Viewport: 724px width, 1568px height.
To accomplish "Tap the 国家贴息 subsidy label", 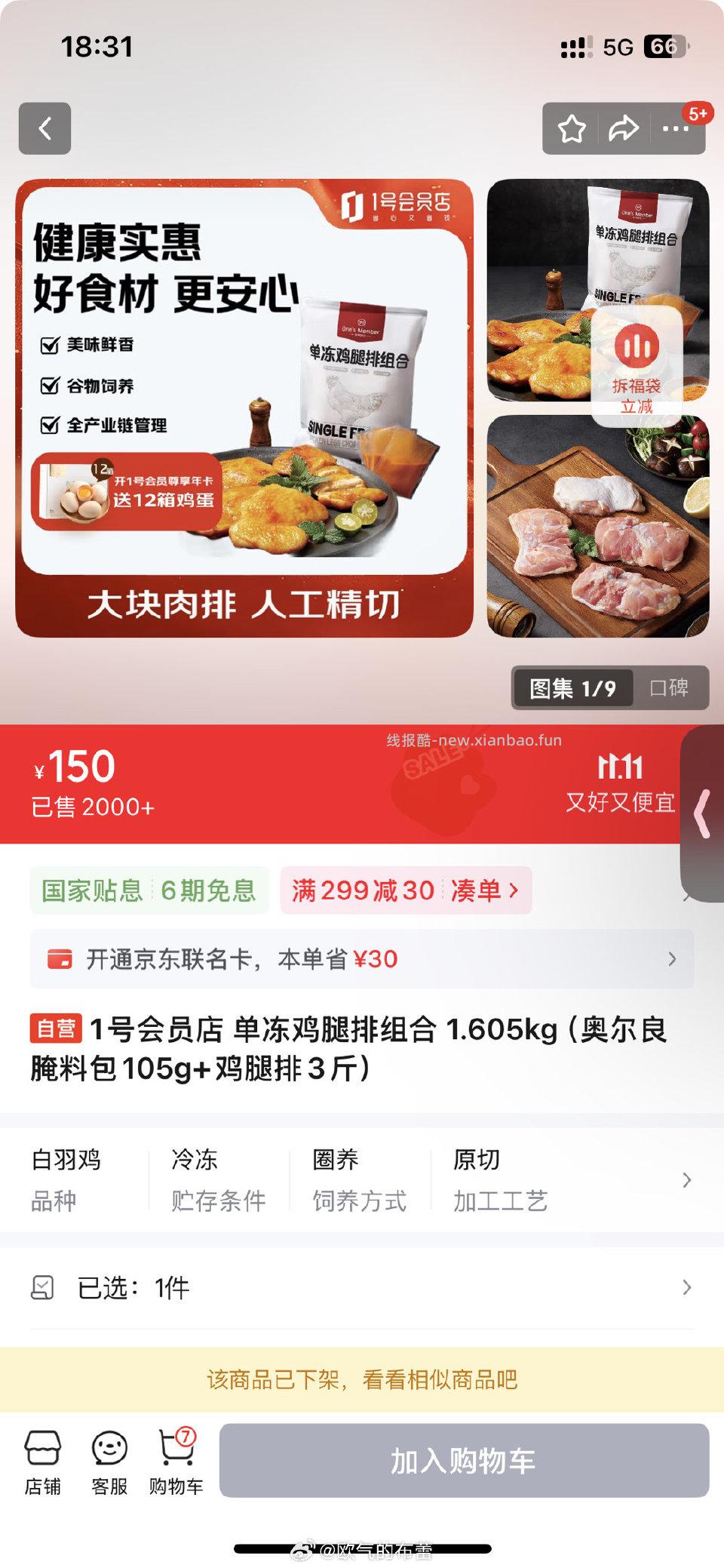I will pyautogui.click(x=90, y=890).
